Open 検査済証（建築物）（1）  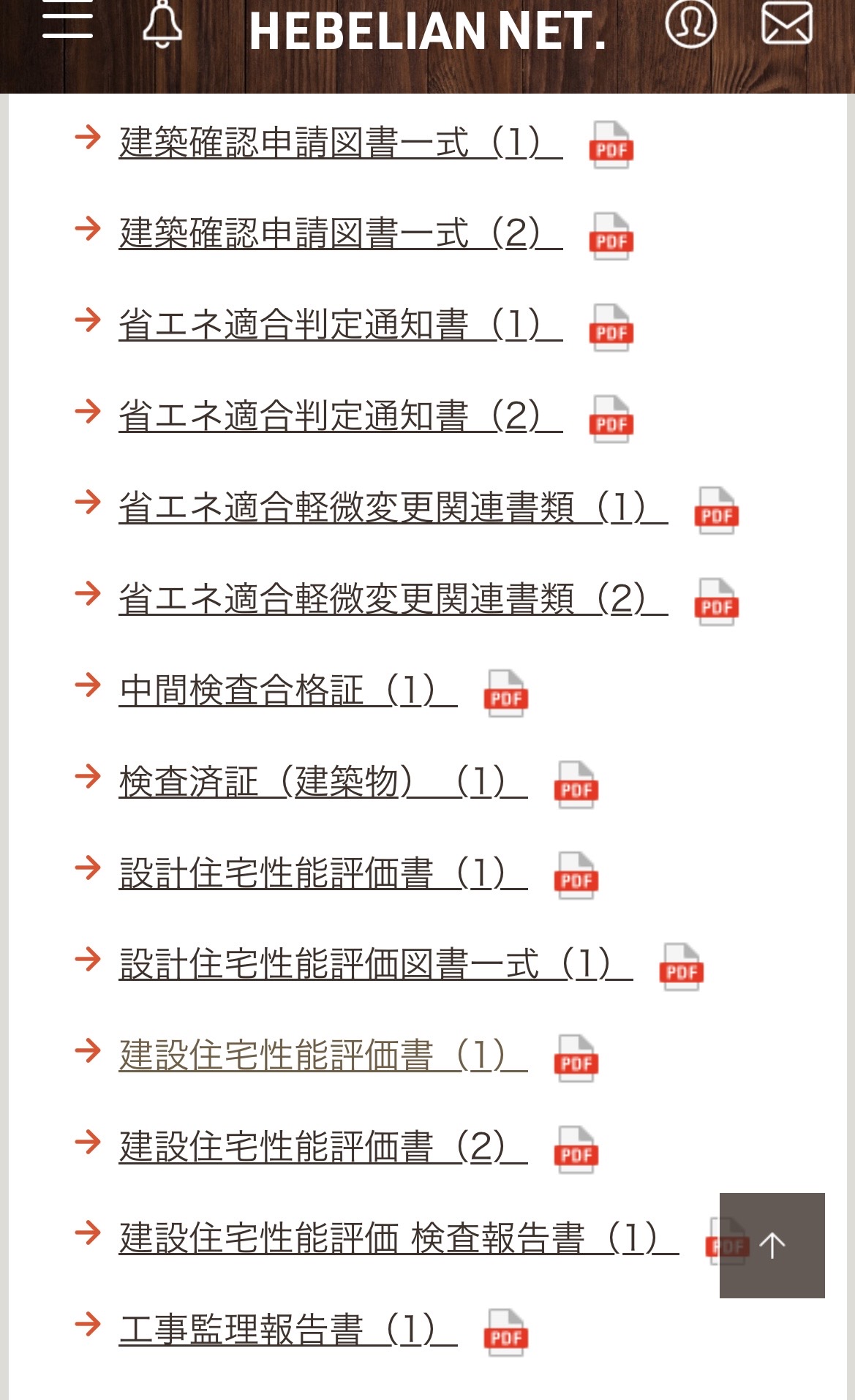click(x=323, y=782)
